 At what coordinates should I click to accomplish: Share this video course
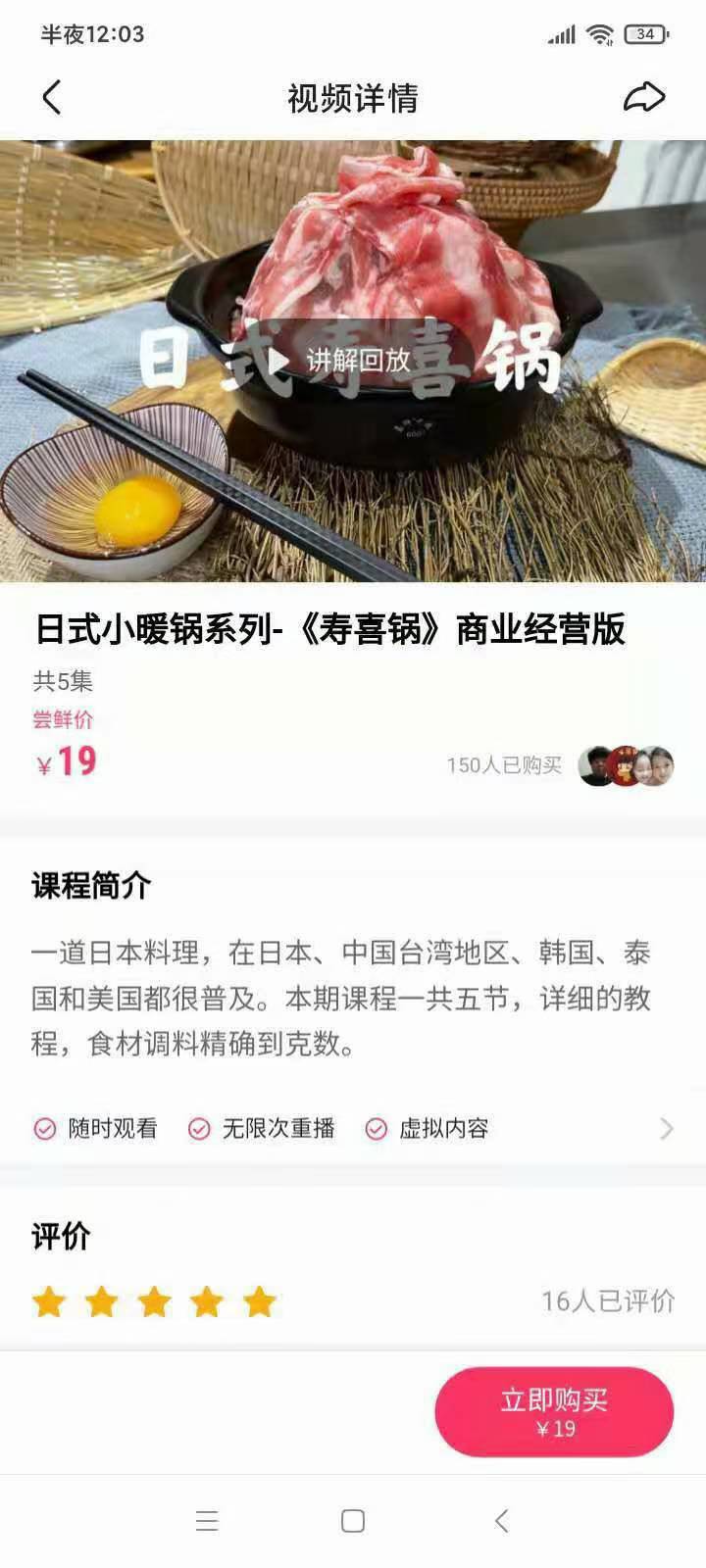pyautogui.click(x=644, y=98)
